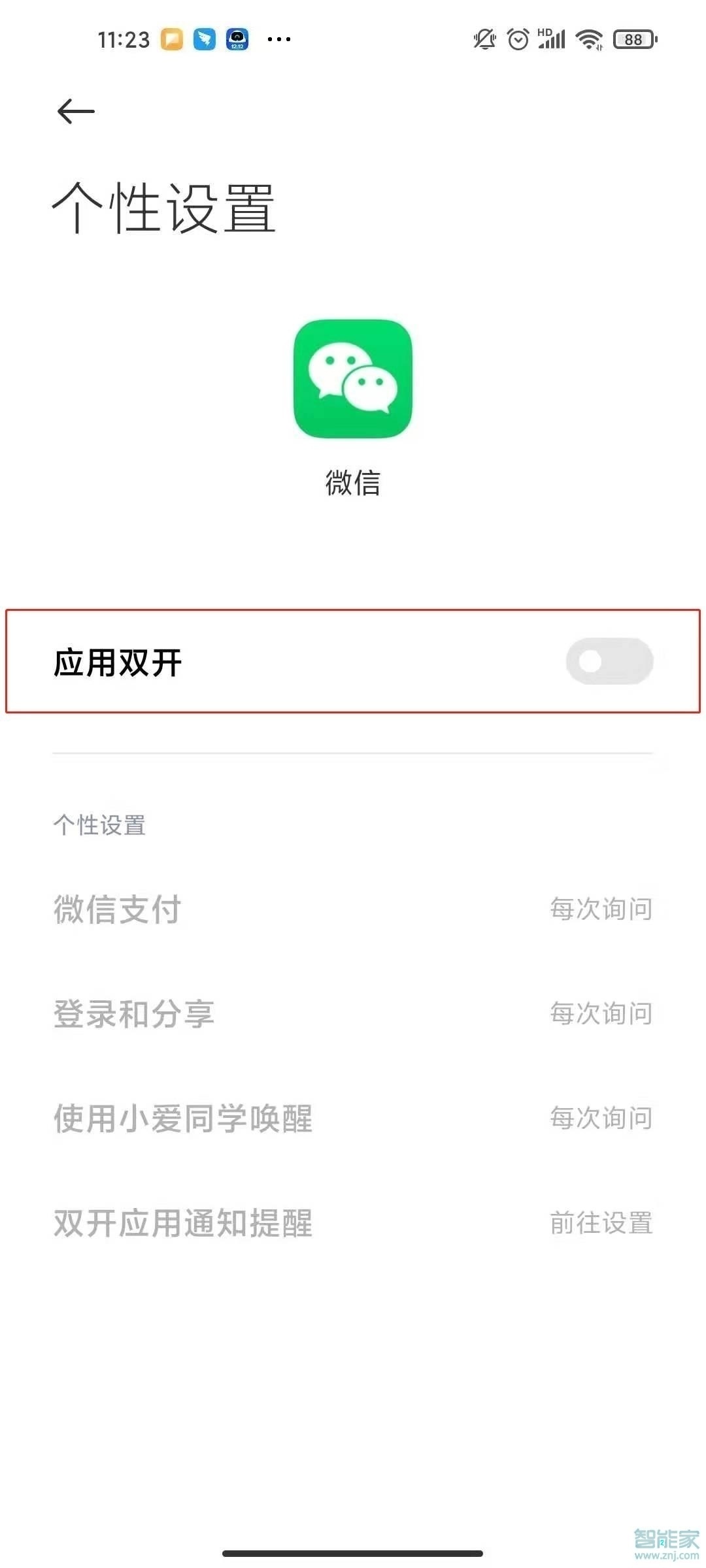Open 使用小爱同学唤醒 options
Screen dimensions: 706x1568
click(x=353, y=1120)
